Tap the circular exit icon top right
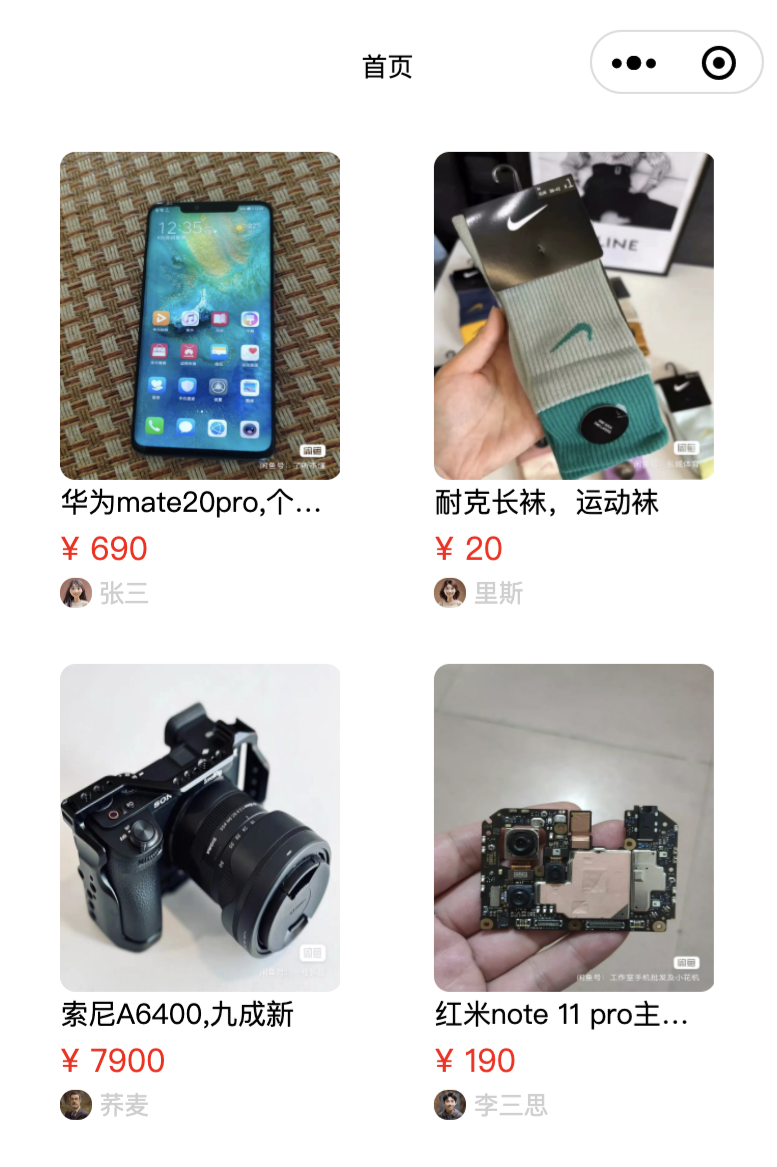This screenshot has height=1167, width=777. [718, 62]
